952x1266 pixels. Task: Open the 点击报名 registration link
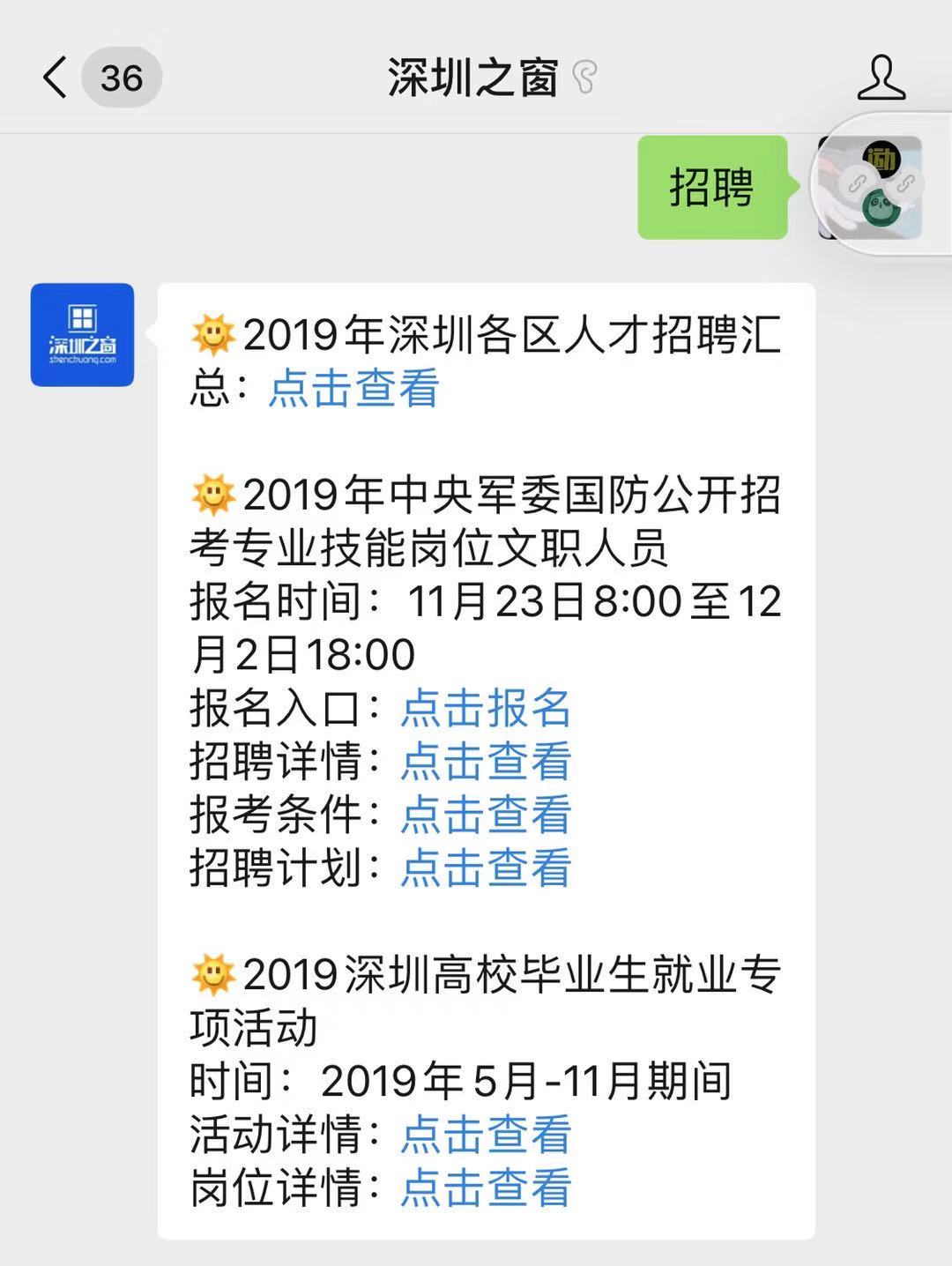pyautogui.click(x=486, y=711)
